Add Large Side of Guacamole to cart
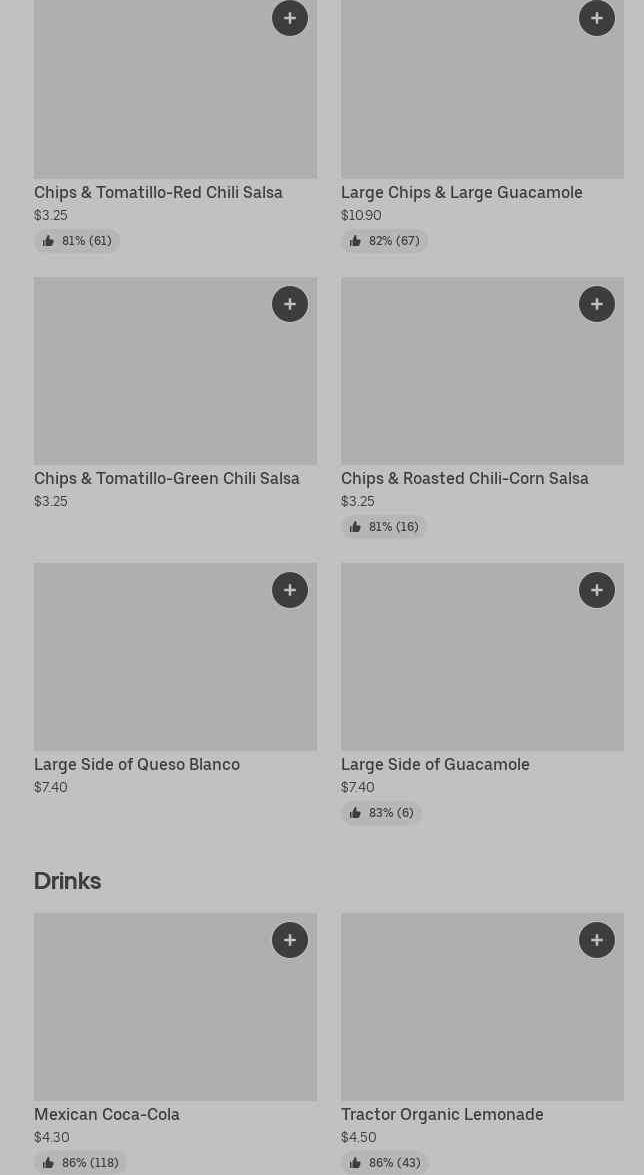This screenshot has height=1175, width=644. click(597, 590)
